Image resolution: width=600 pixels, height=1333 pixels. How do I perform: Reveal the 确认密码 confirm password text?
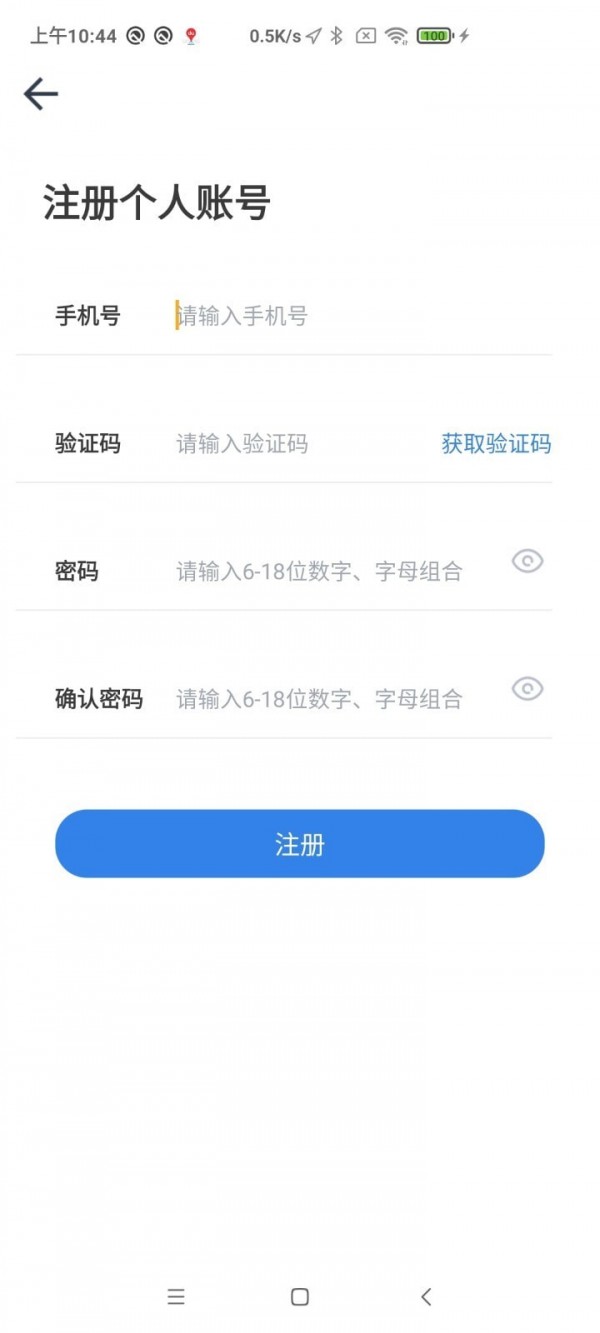[527, 689]
